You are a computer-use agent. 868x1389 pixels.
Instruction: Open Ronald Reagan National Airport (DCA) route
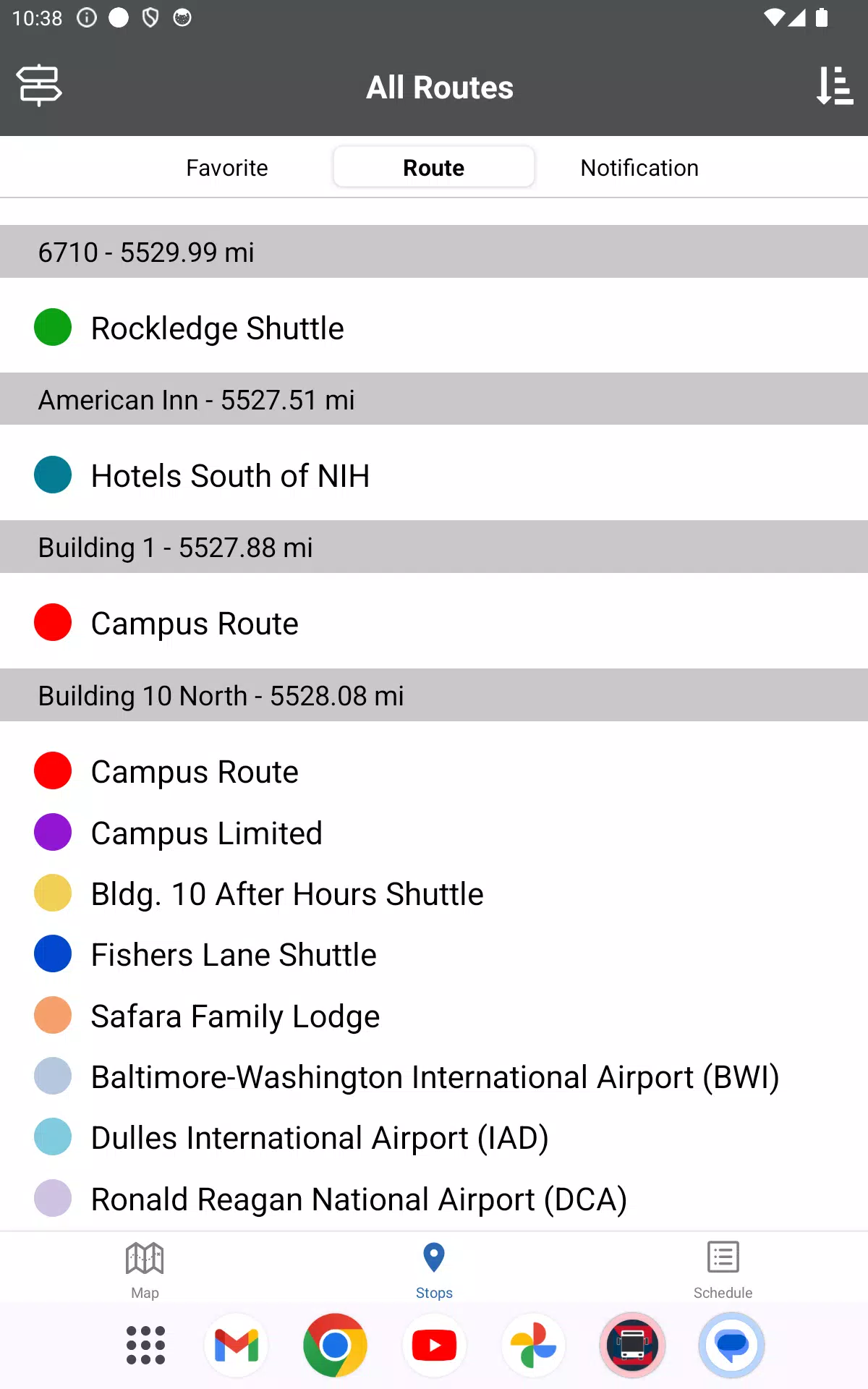[x=434, y=1199]
